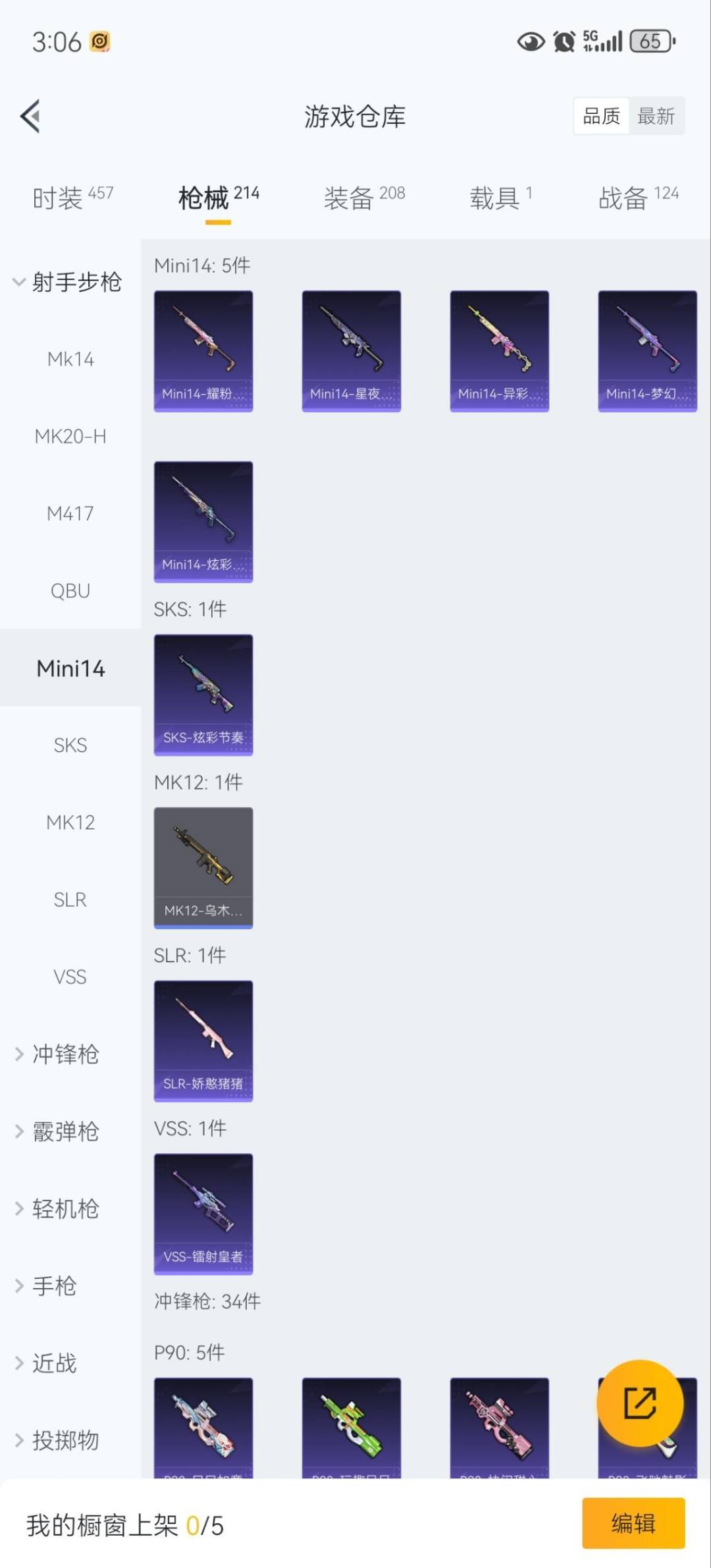Open the floating share icon
This screenshot has width=711, height=1568.
(639, 1403)
